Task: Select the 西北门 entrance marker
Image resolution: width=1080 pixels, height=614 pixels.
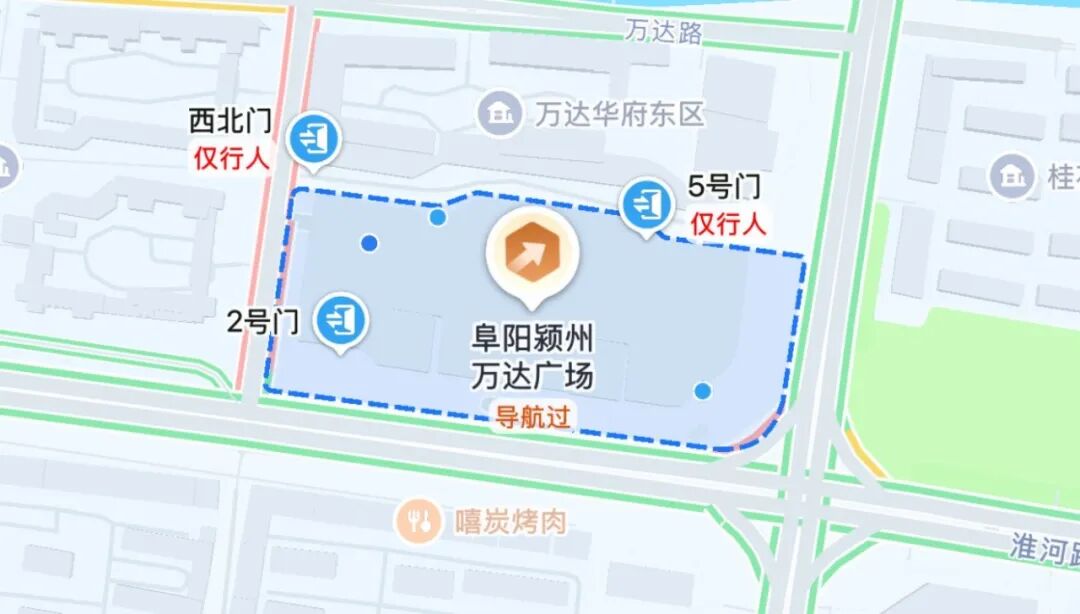Action: tap(314, 139)
